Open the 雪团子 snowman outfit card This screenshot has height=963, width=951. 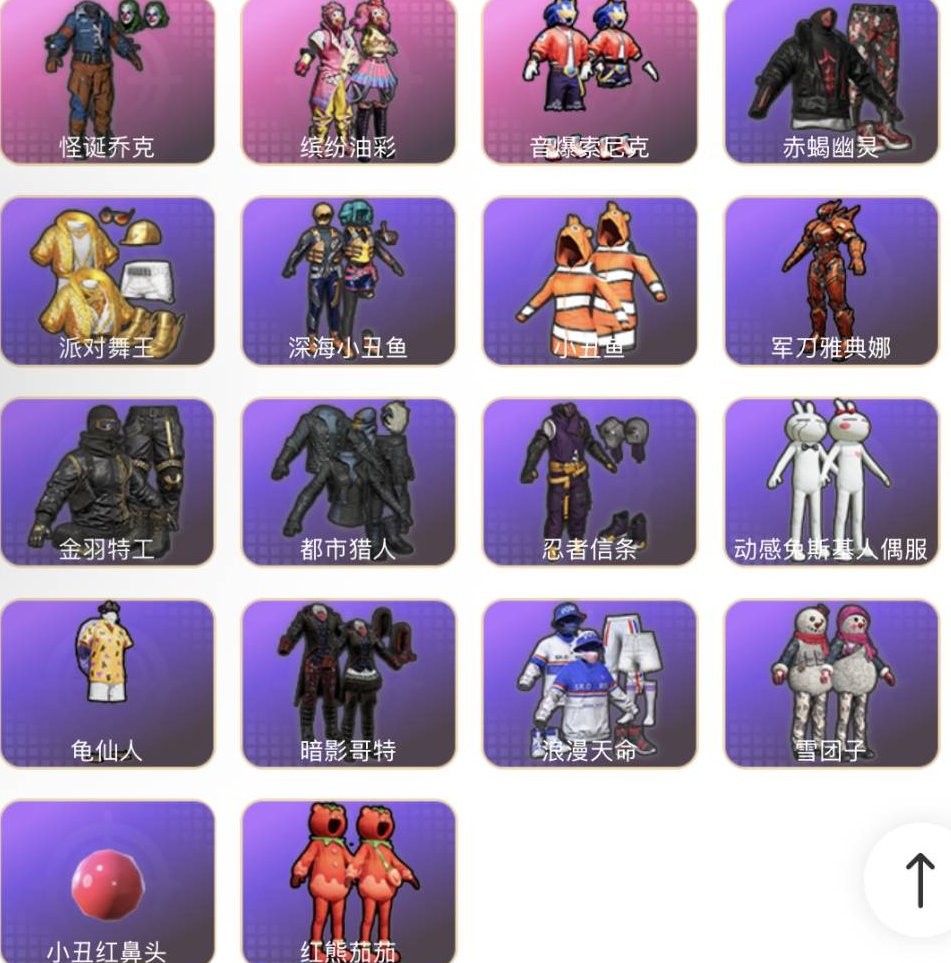pos(831,683)
